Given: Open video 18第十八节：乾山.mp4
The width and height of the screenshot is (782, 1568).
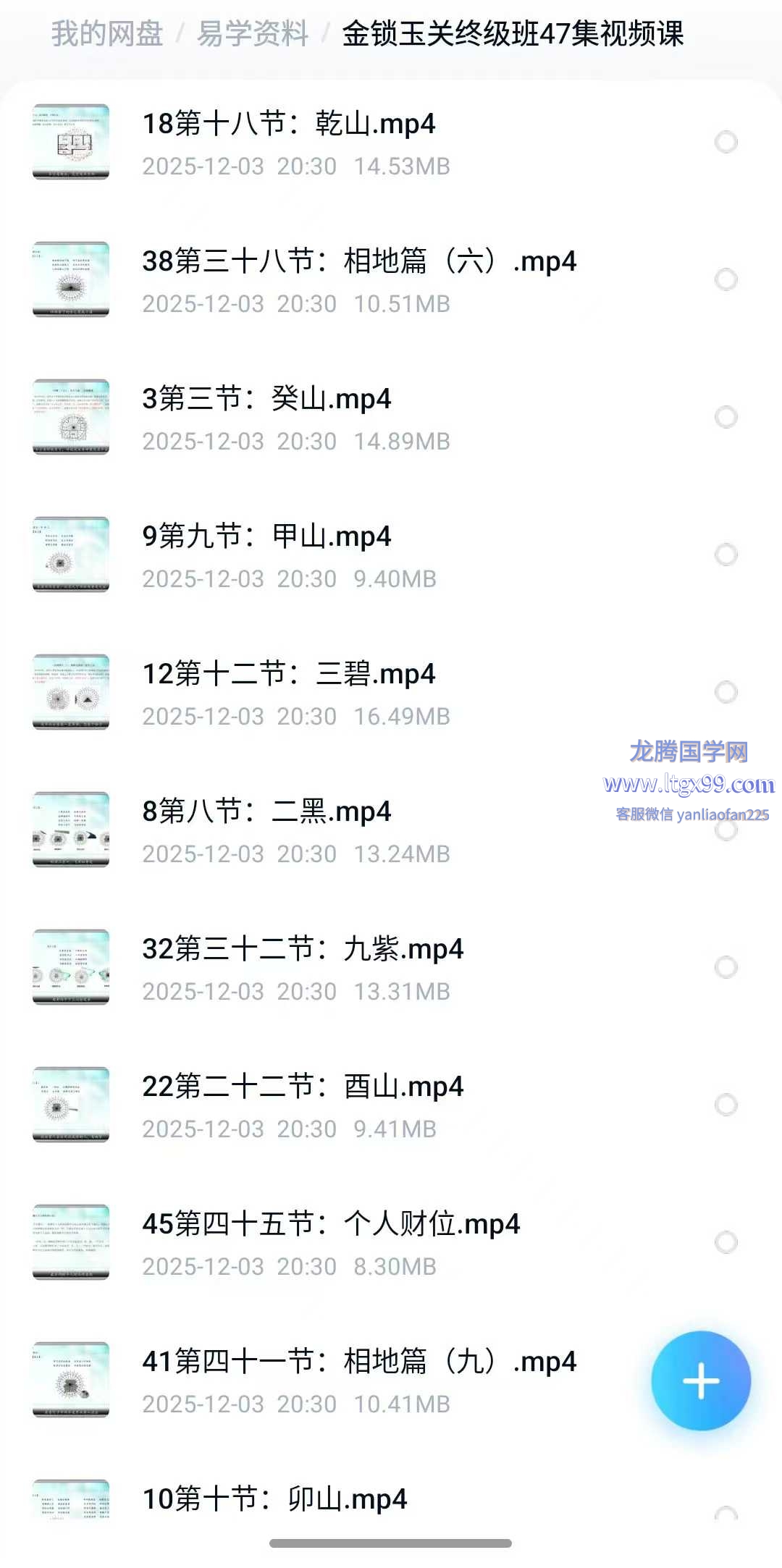Looking at the screenshot, I should (x=288, y=125).
